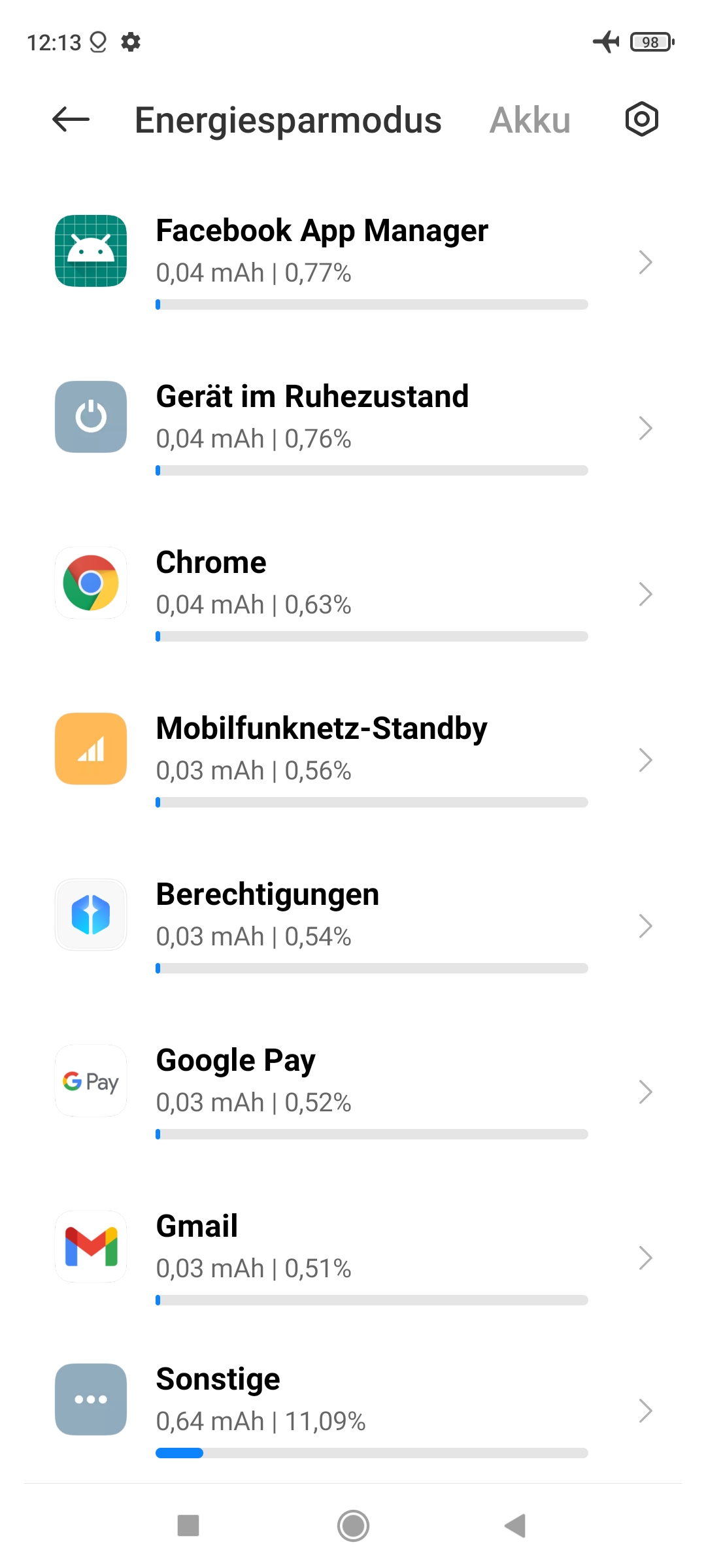Tap the system home button
This screenshot has height=1568, width=706.
[x=353, y=1526]
